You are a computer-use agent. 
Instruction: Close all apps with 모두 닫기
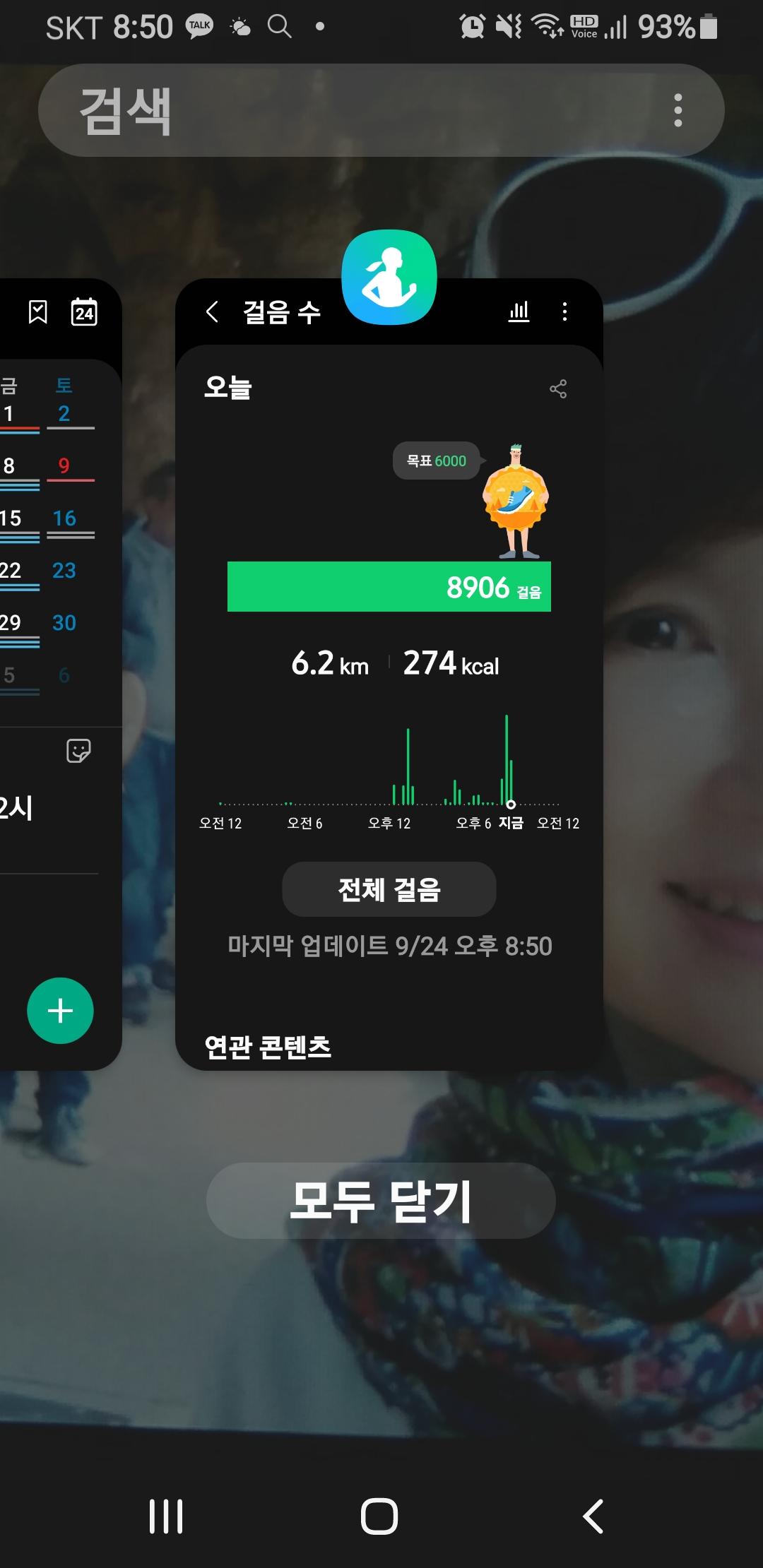(380, 1201)
